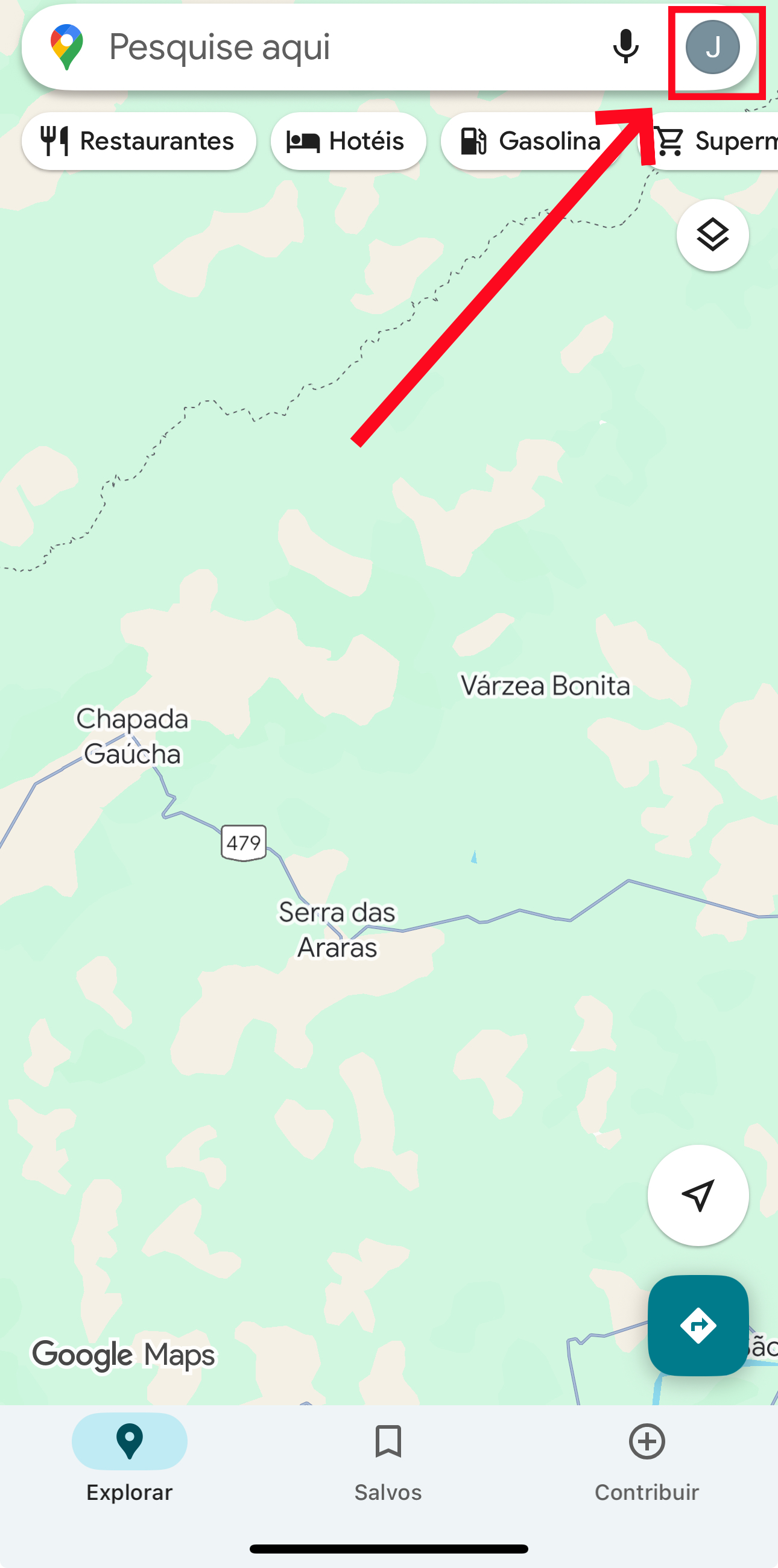Show Gasolina stations nearby
The width and height of the screenshot is (778, 1568).
pyautogui.click(x=531, y=141)
